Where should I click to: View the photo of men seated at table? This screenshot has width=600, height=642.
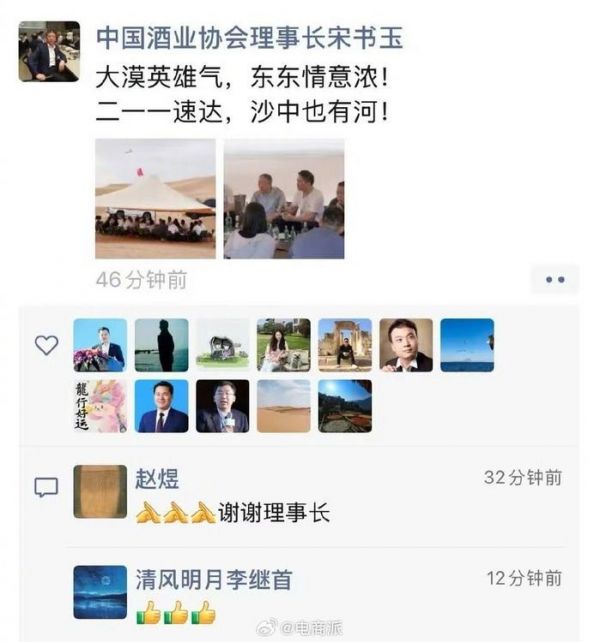284,199
